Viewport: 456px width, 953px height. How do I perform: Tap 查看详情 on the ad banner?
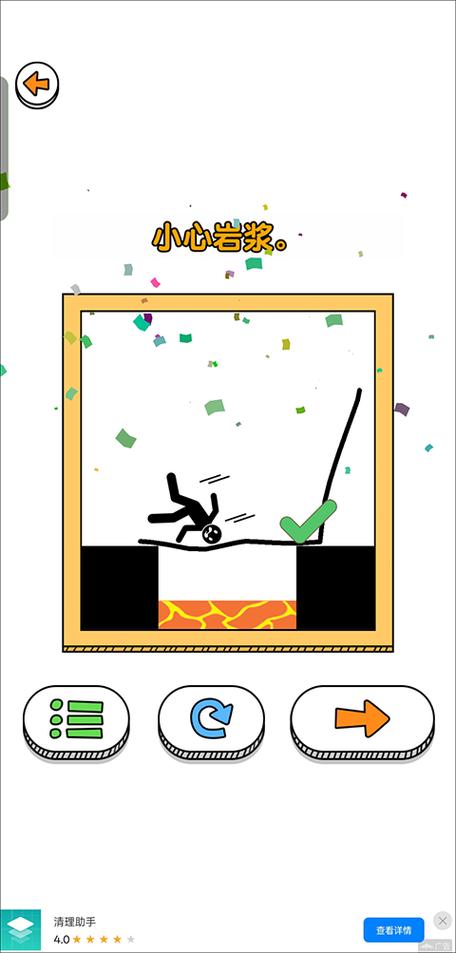(393, 930)
